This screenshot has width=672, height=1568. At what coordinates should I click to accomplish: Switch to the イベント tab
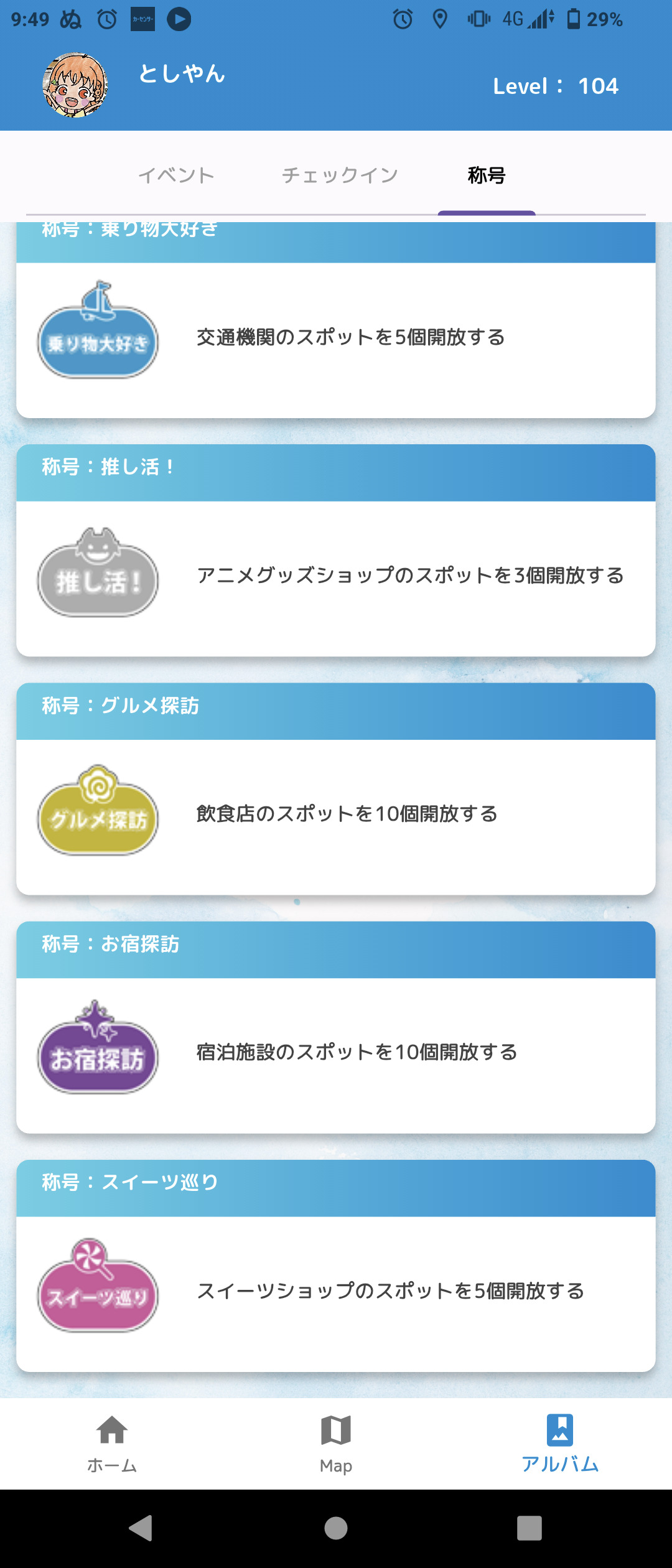176,175
